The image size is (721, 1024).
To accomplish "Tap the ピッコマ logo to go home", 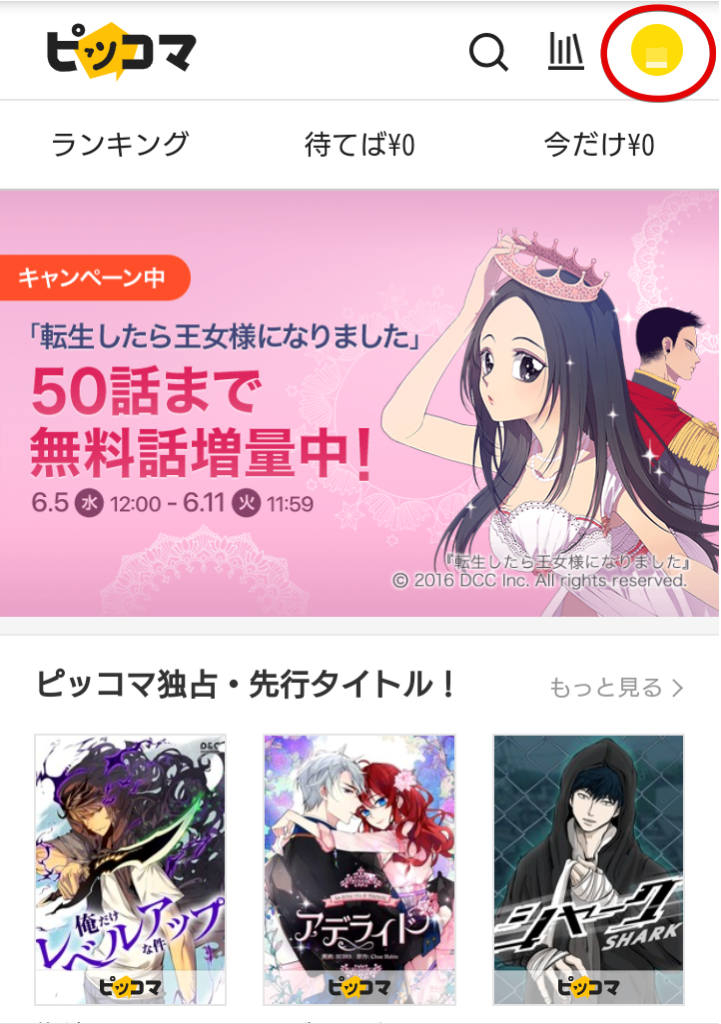I will coord(121,52).
